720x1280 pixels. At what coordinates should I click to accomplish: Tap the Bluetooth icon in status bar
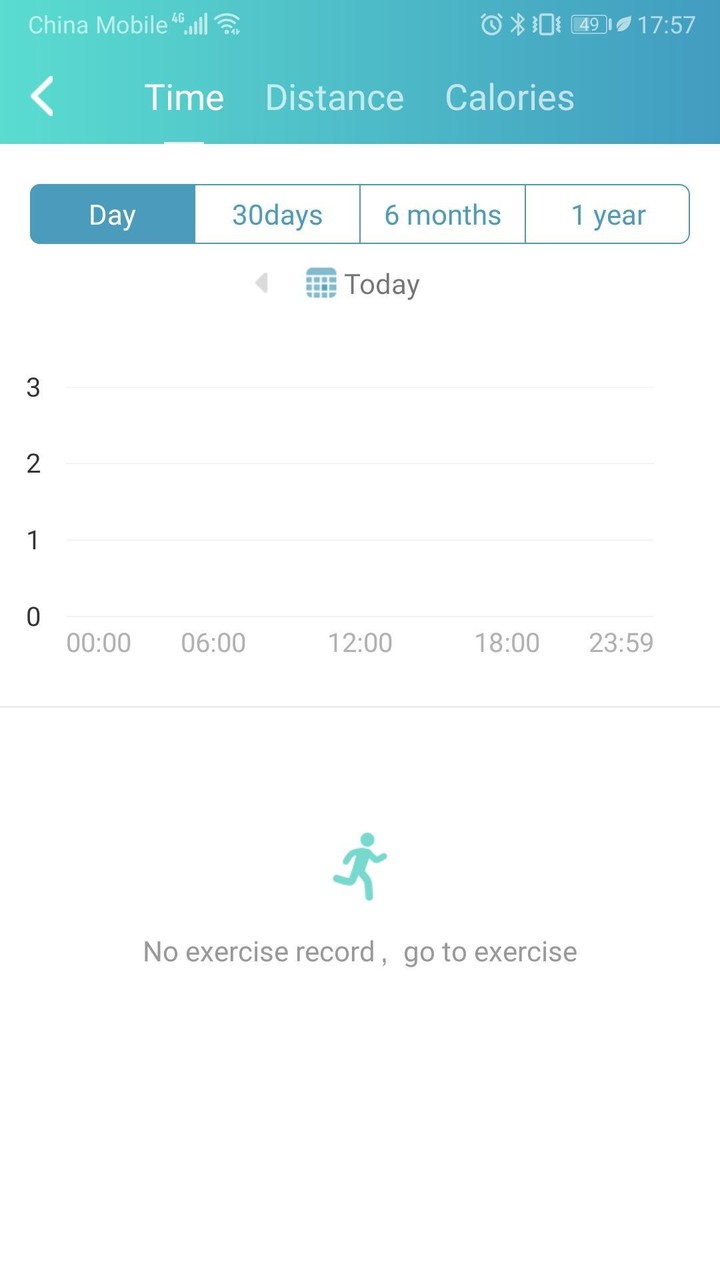tap(519, 25)
